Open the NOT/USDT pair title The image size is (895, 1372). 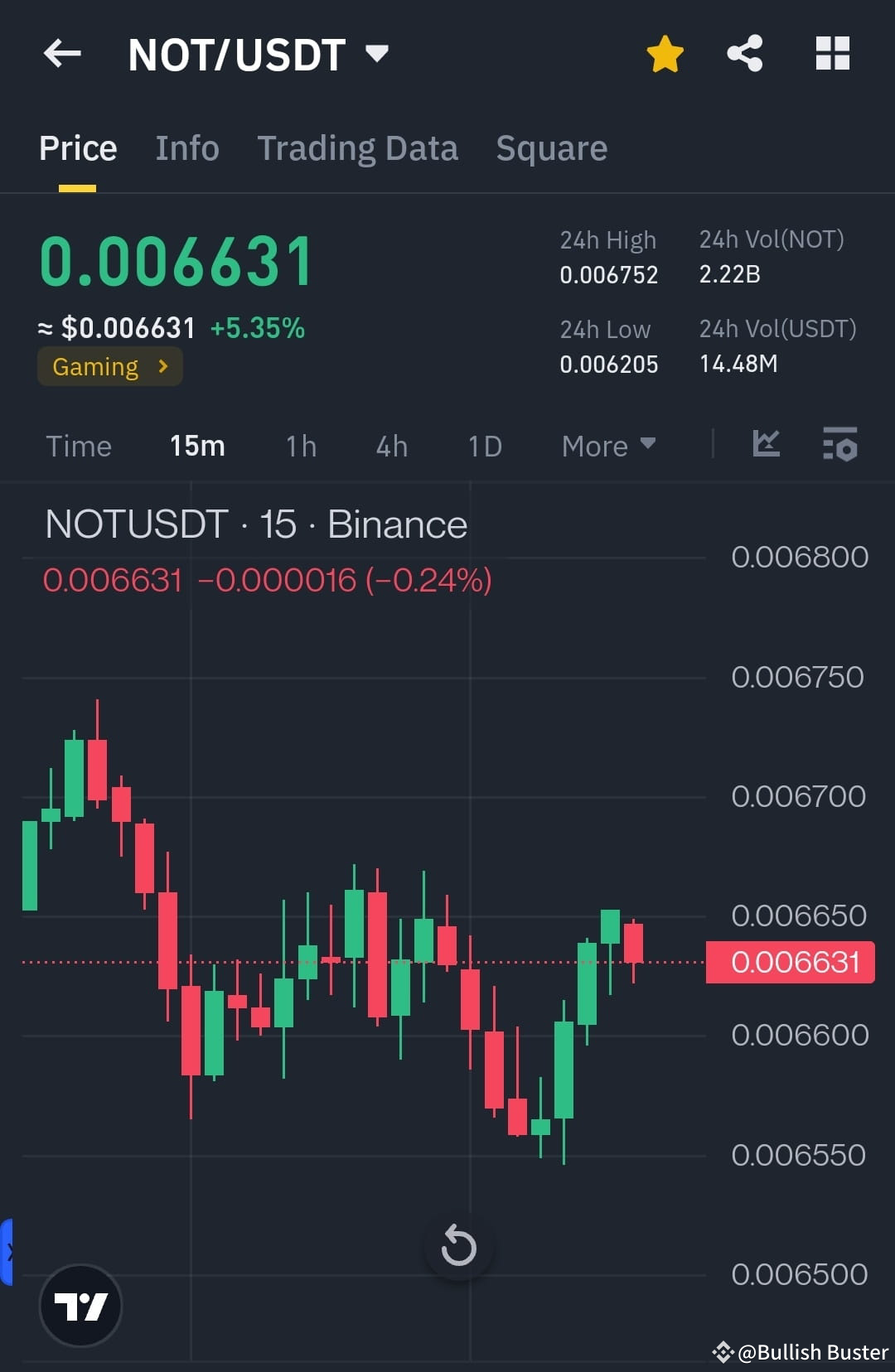pyautogui.click(x=236, y=53)
